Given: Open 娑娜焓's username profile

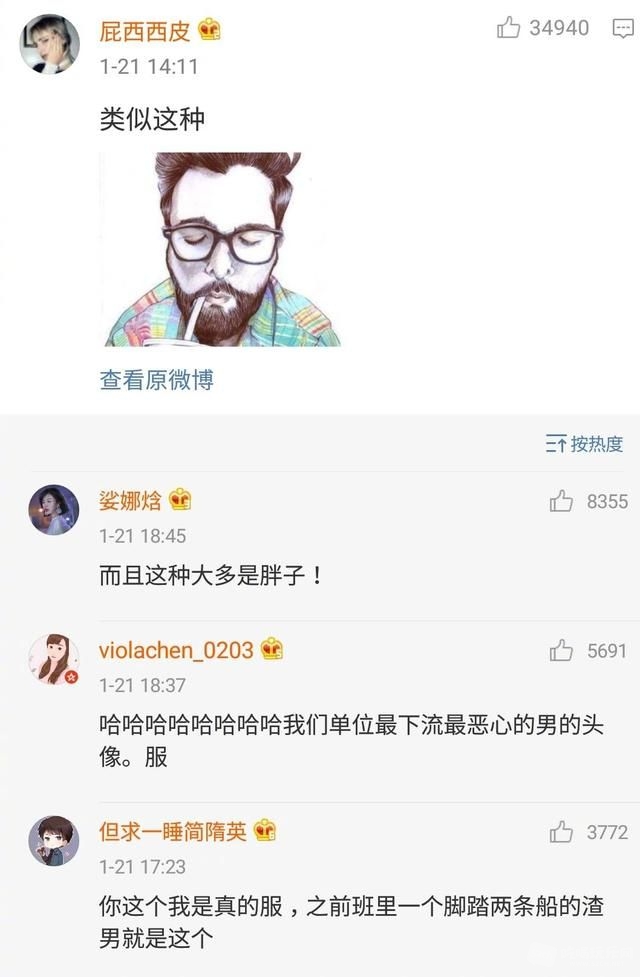Looking at the screenshot, I should pos(130,500).
